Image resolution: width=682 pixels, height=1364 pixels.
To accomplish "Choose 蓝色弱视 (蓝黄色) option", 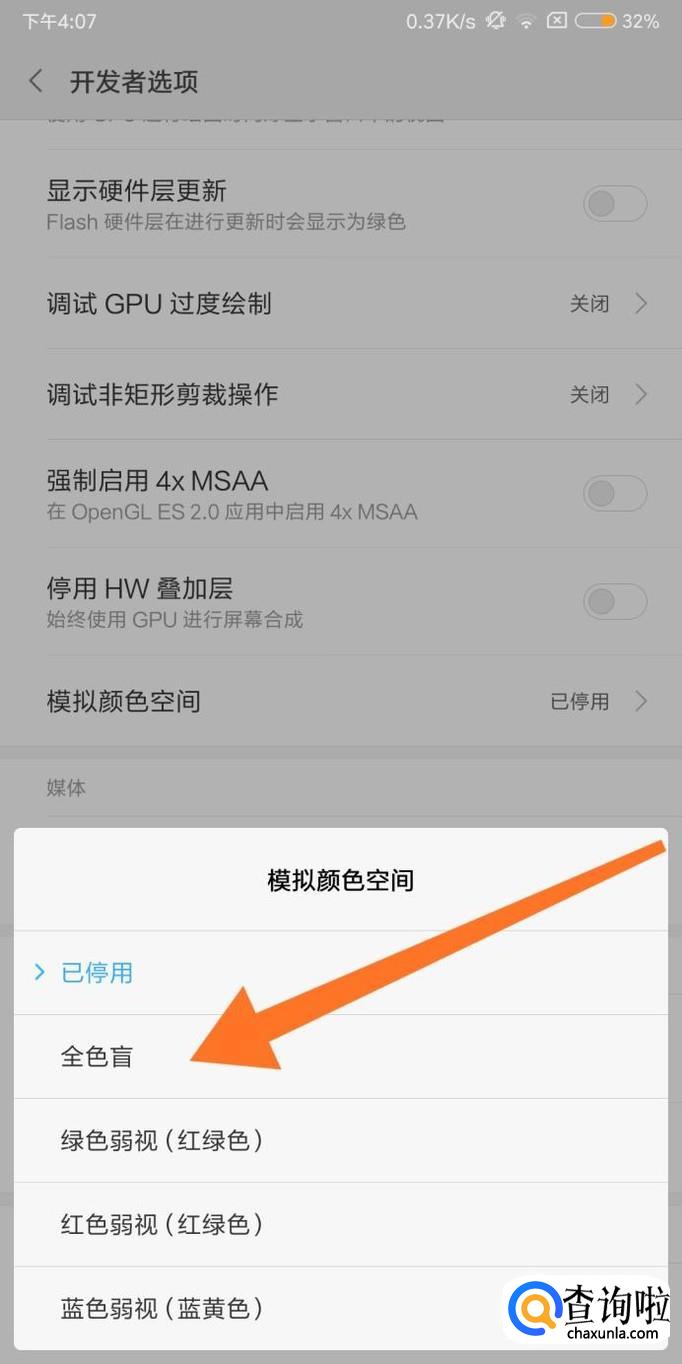I will coord(162,1307).
